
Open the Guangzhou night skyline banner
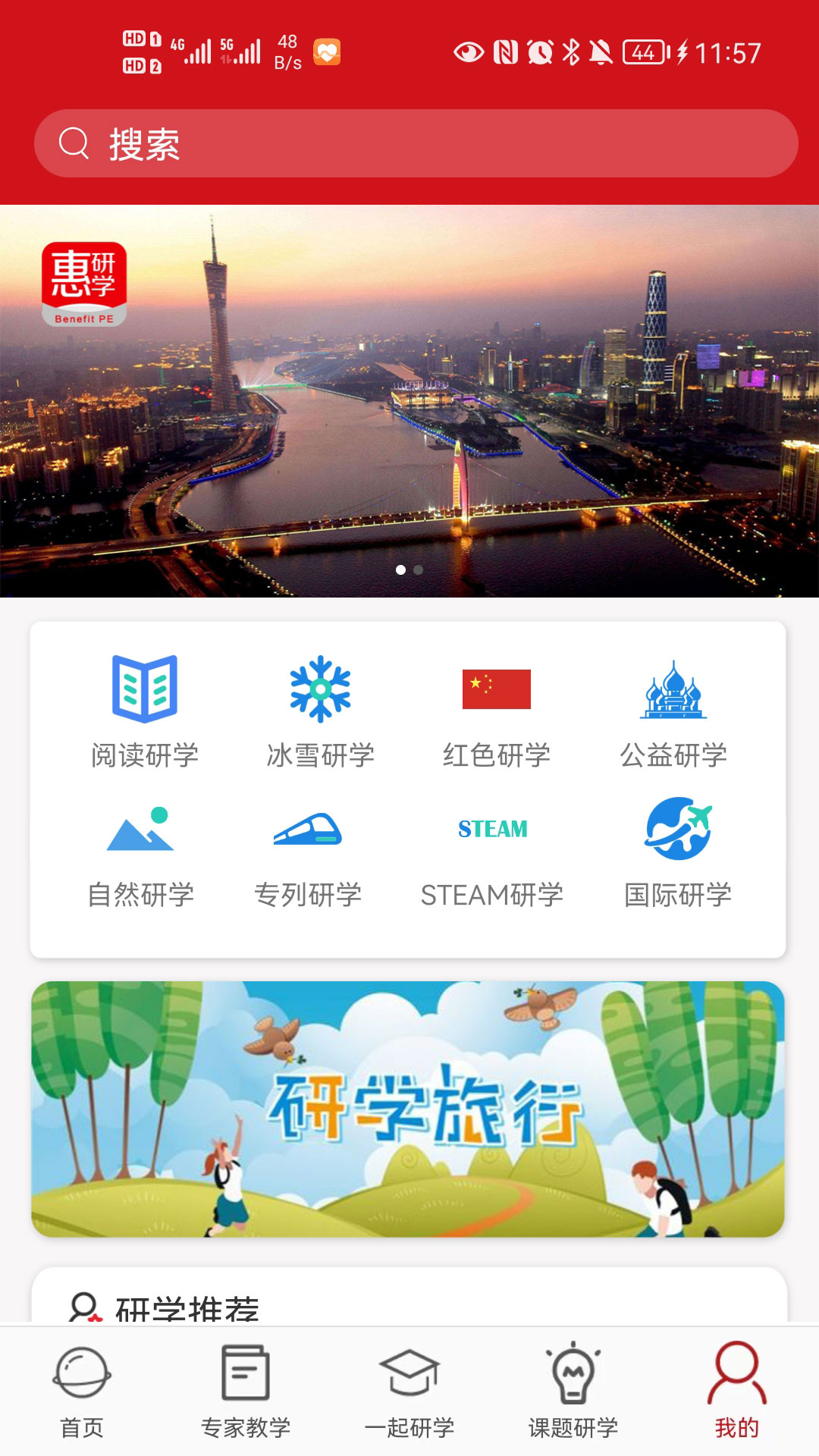(409, 400)
